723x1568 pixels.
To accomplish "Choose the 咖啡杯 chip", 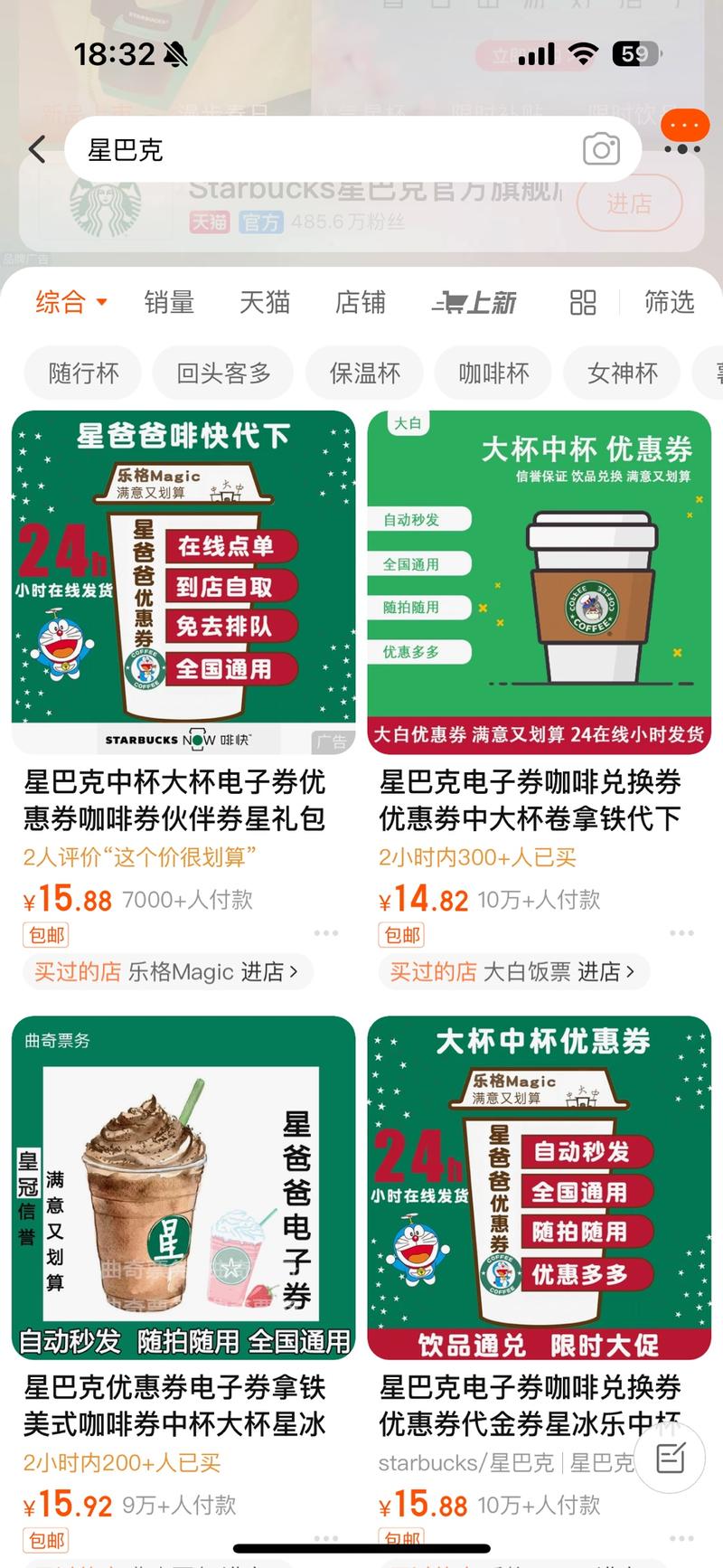I will click(x=493, y=373).
